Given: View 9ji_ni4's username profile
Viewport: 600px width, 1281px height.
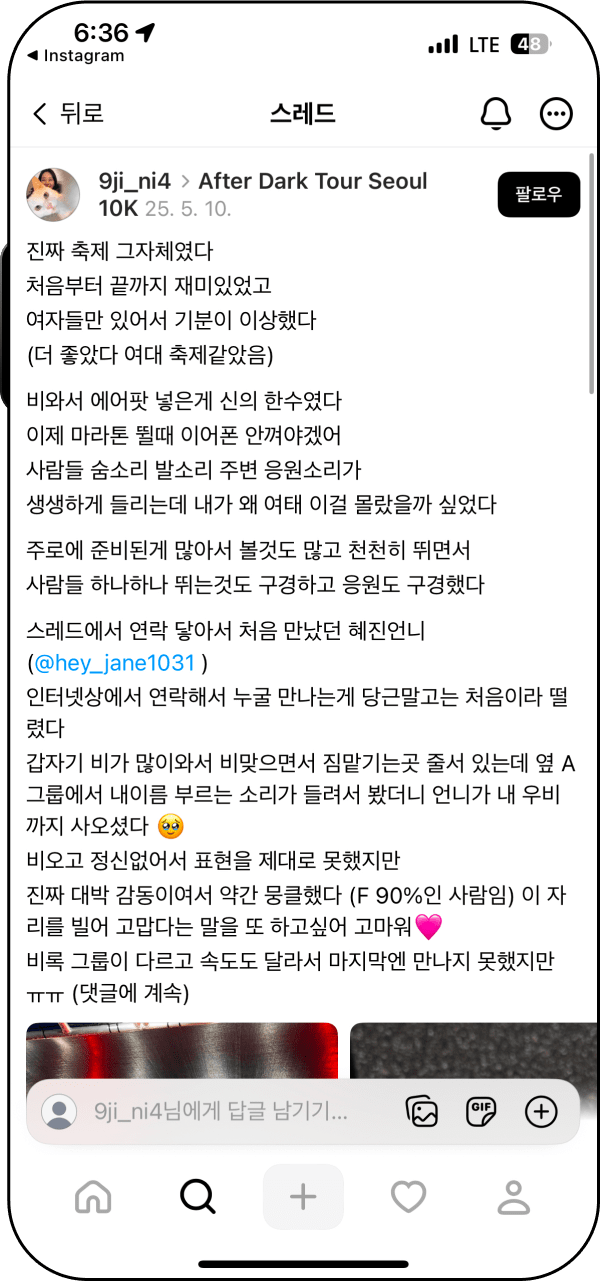Looking at the screenshot, I should tap(134, 181).
